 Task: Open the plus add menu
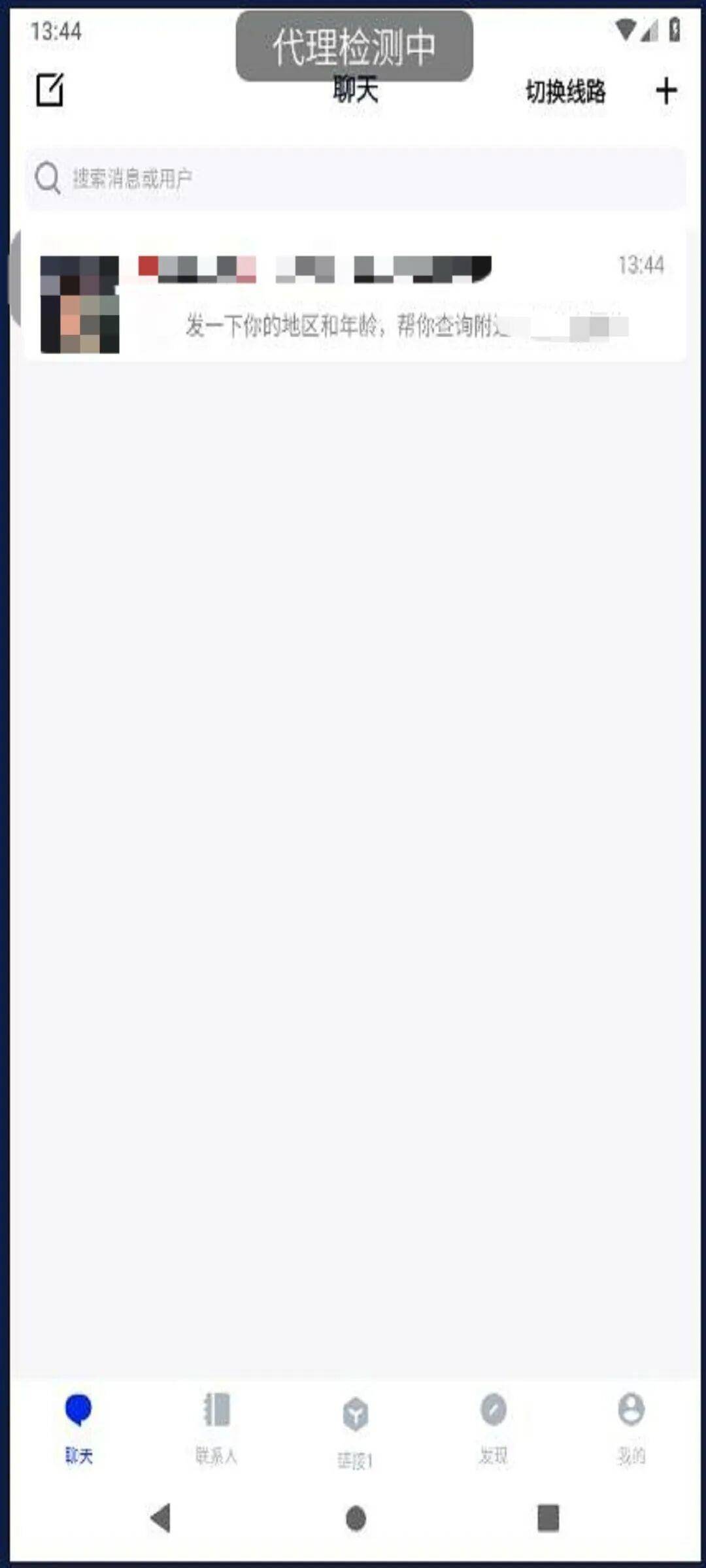point(665,91)
